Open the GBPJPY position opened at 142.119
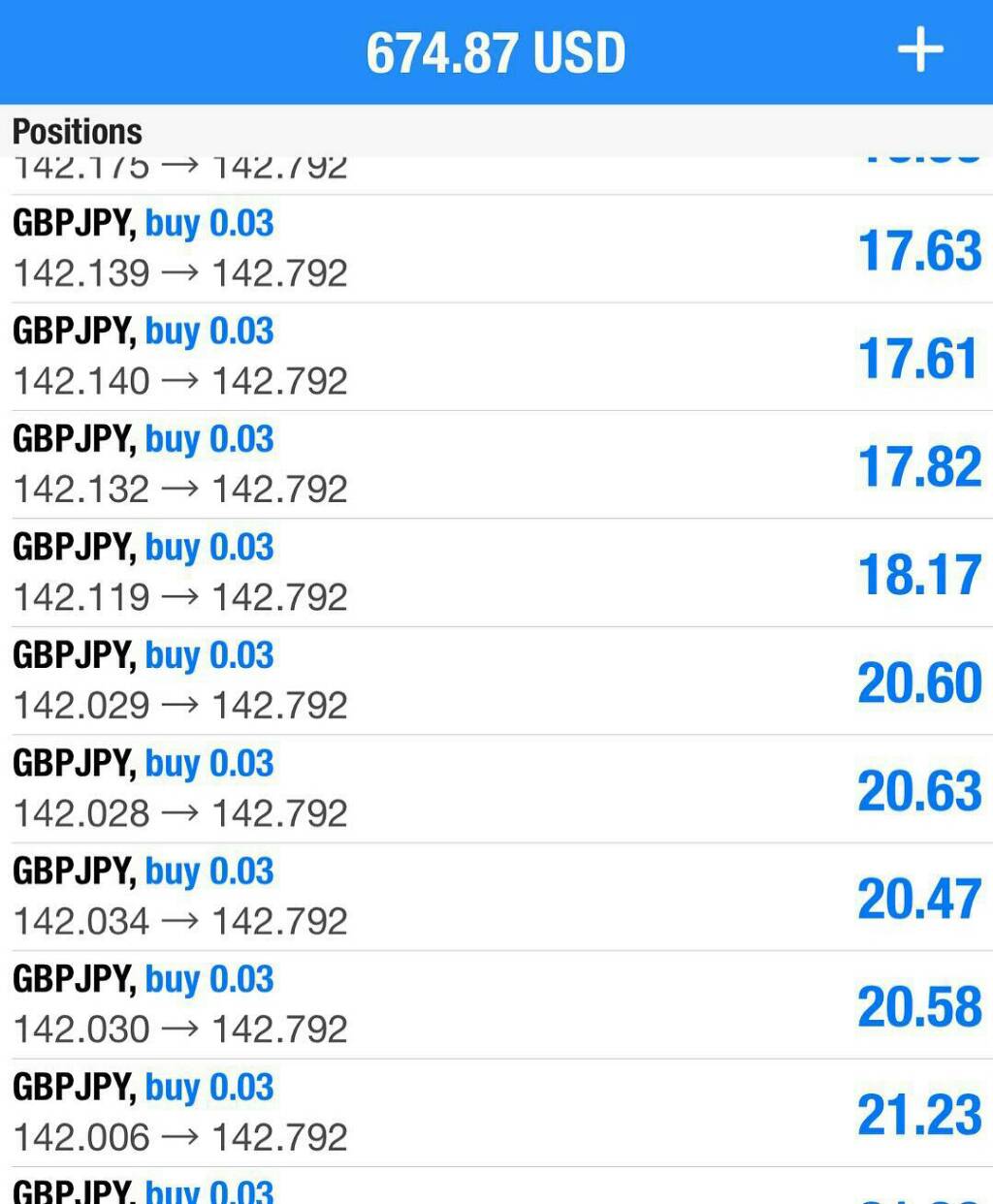Screen dimensions: 993x1204 tap(496, 573)
